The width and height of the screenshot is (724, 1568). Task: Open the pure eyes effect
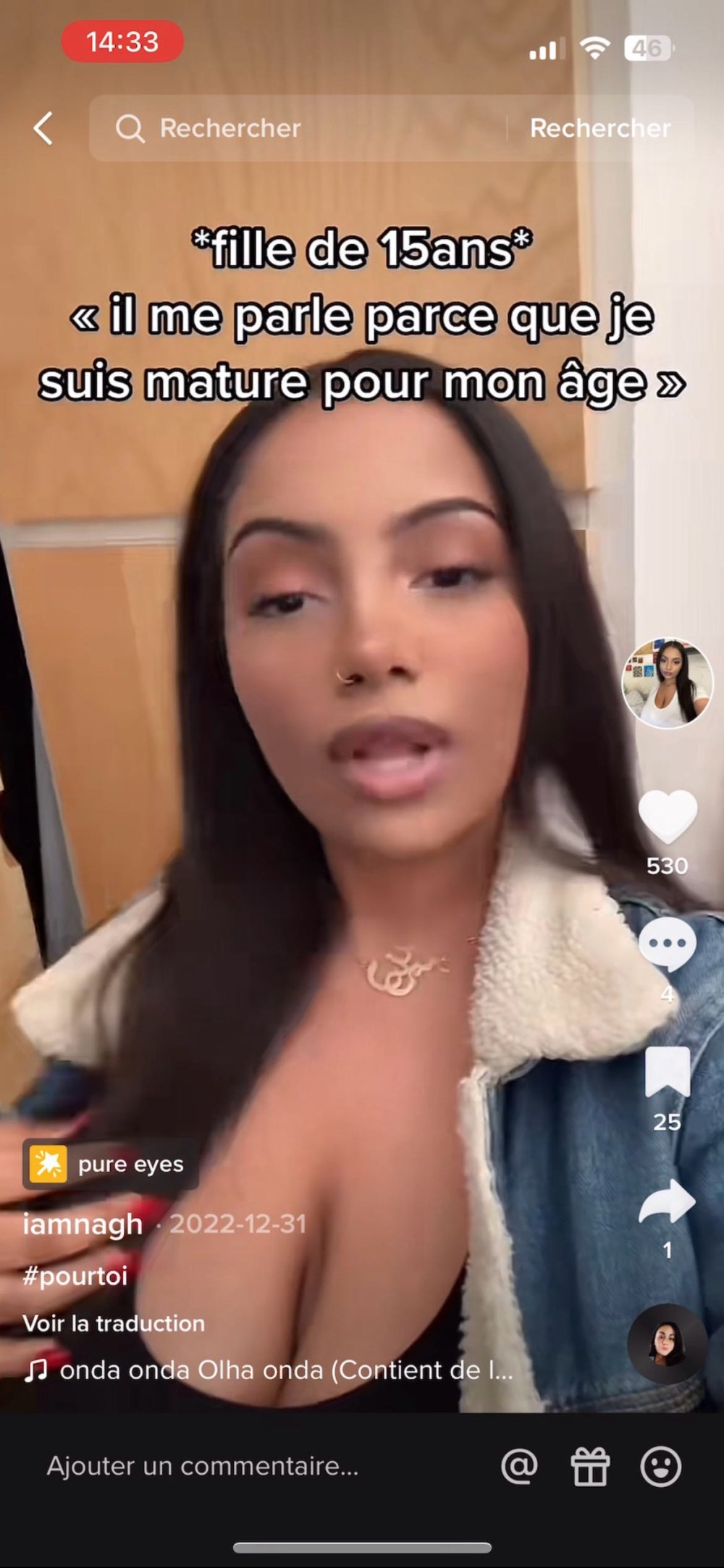click(111, 1164)
